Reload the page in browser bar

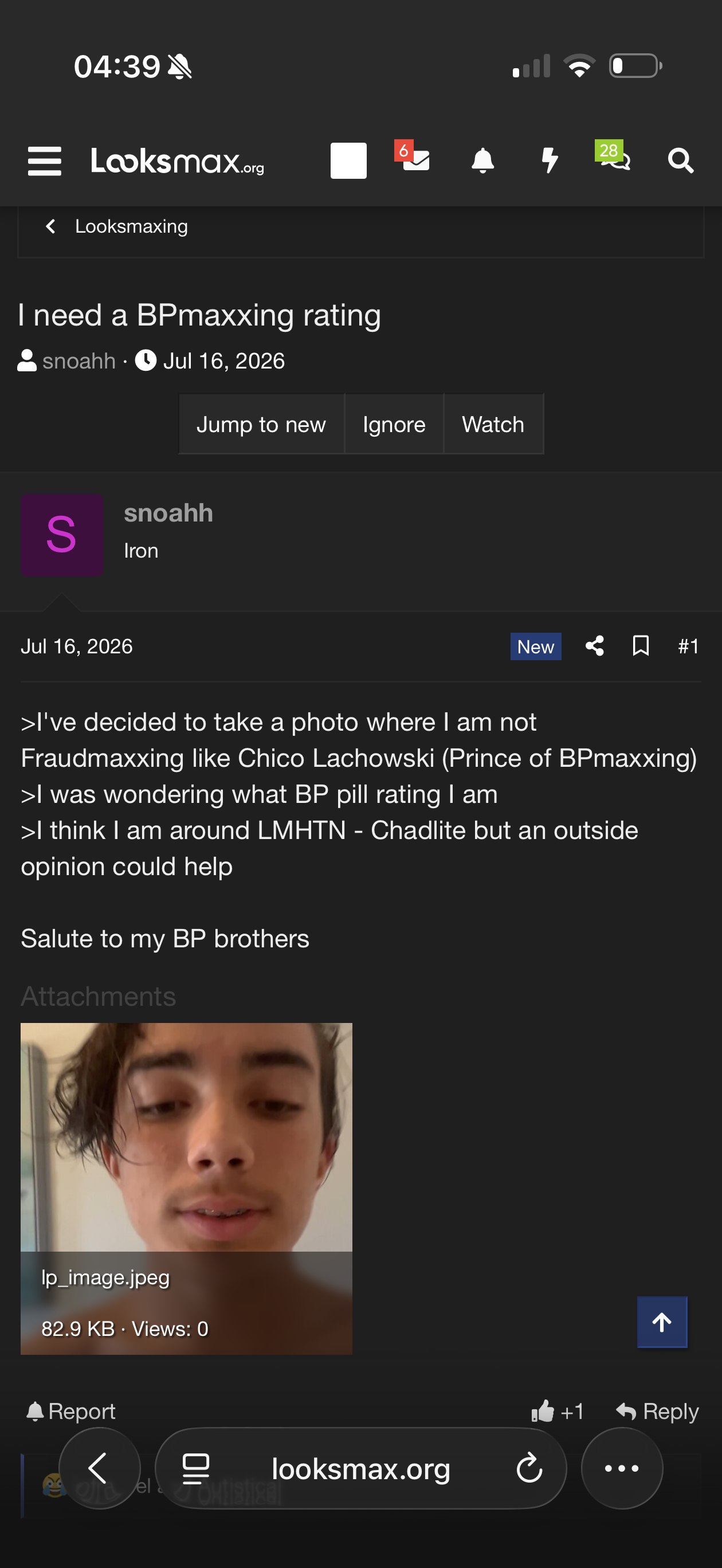[x=529, y=1468]
